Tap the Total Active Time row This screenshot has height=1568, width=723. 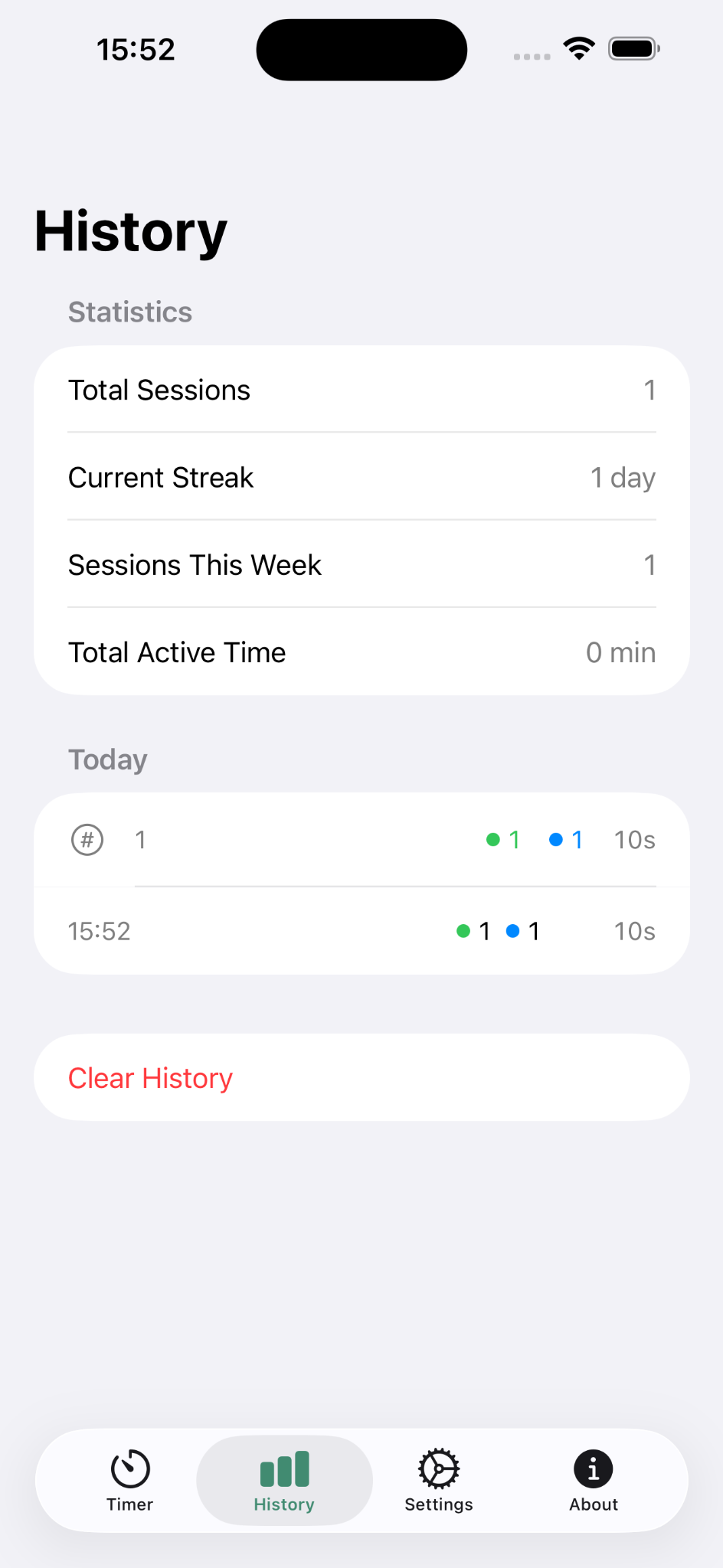click(361, 652)
